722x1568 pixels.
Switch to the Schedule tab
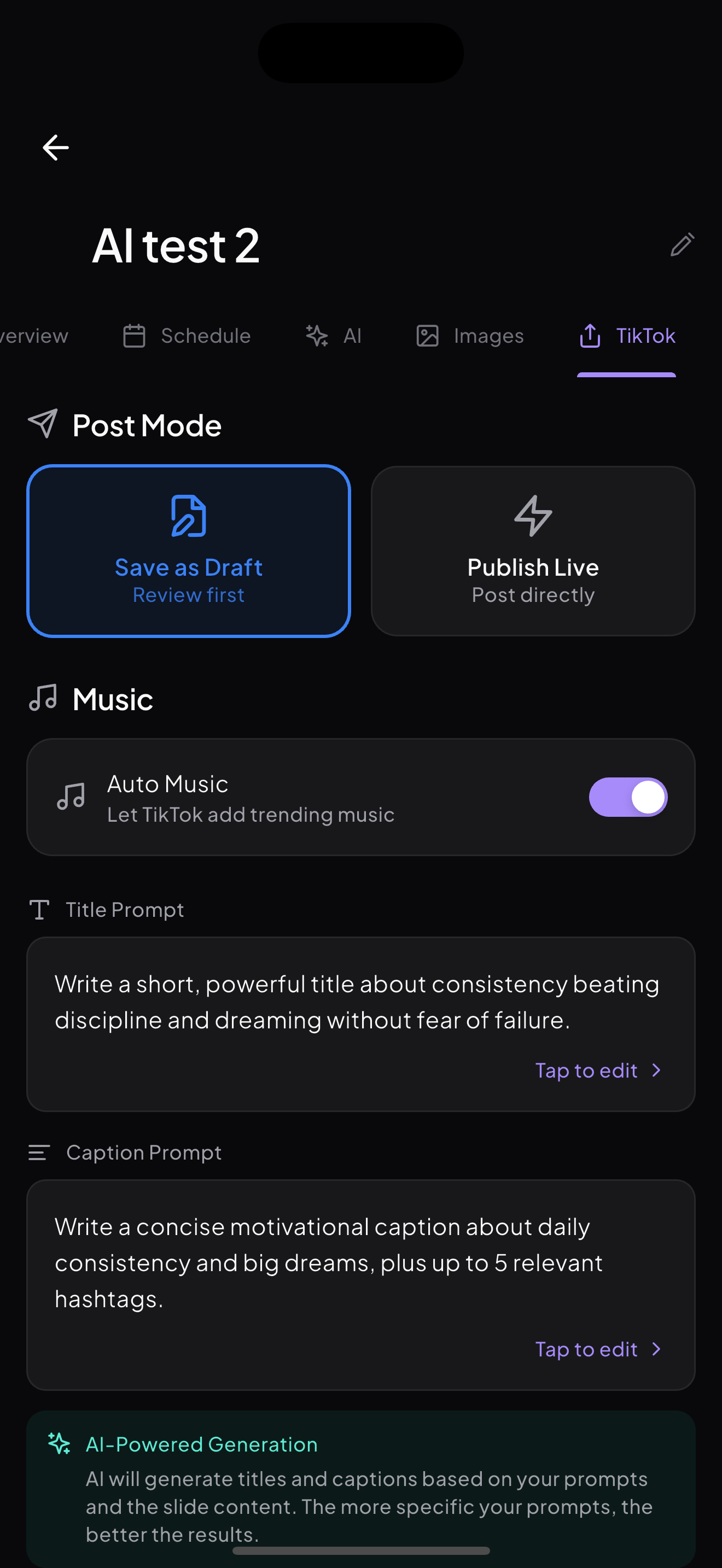point(205,335)
